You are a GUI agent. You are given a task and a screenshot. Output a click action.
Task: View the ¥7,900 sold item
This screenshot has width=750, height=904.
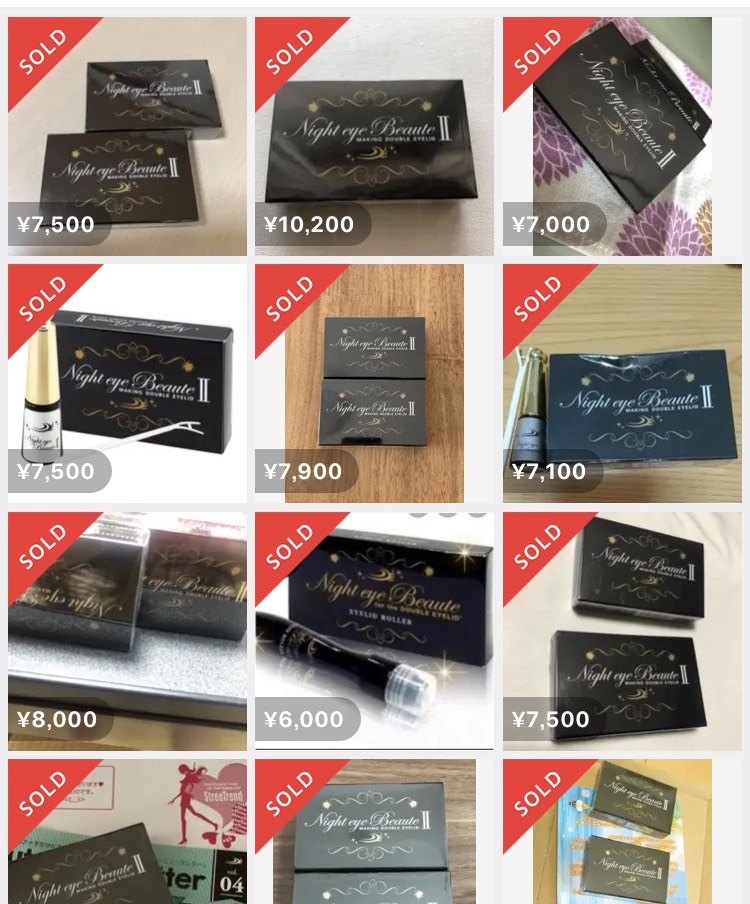pos(374,382)
